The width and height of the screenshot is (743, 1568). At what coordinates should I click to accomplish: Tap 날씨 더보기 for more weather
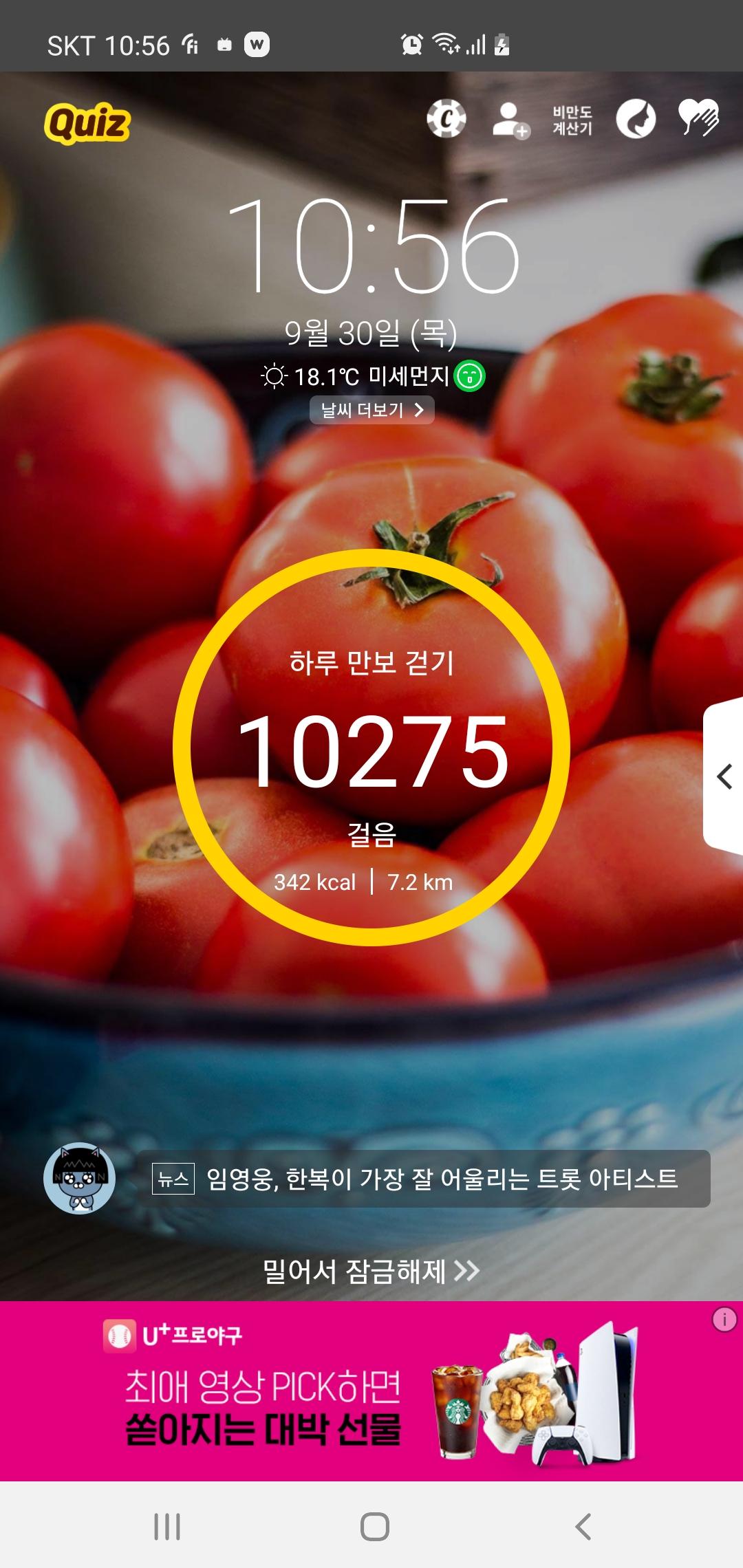[371, 410]
